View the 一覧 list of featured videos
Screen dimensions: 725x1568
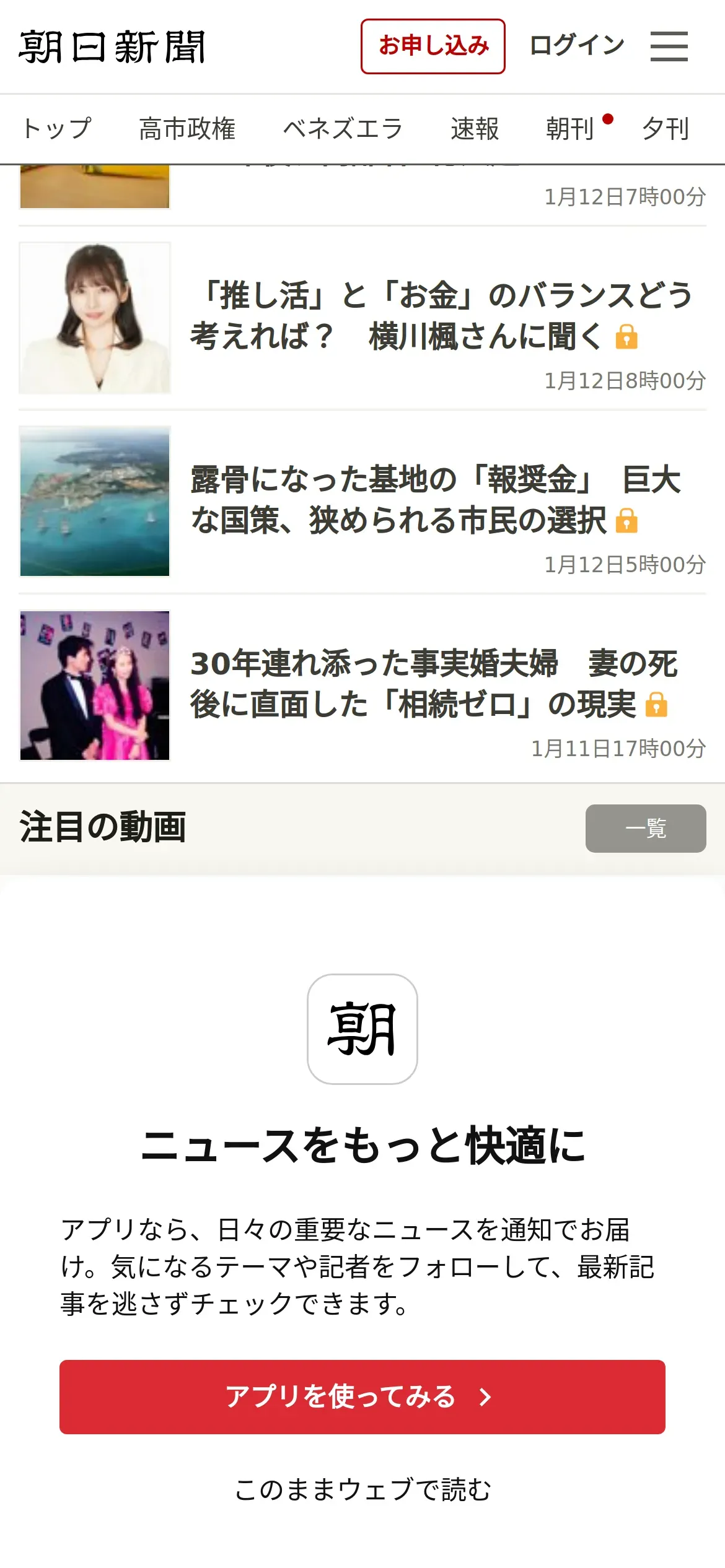tap(645, 828)
